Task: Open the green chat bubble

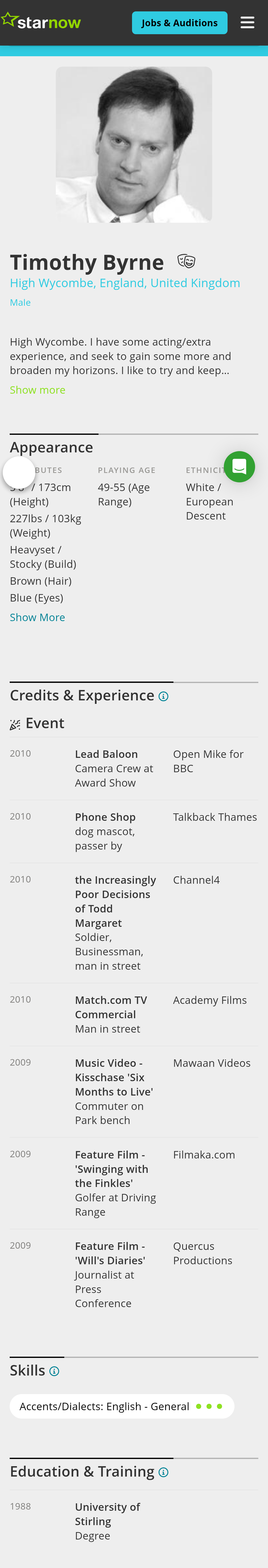Action: 239,467
